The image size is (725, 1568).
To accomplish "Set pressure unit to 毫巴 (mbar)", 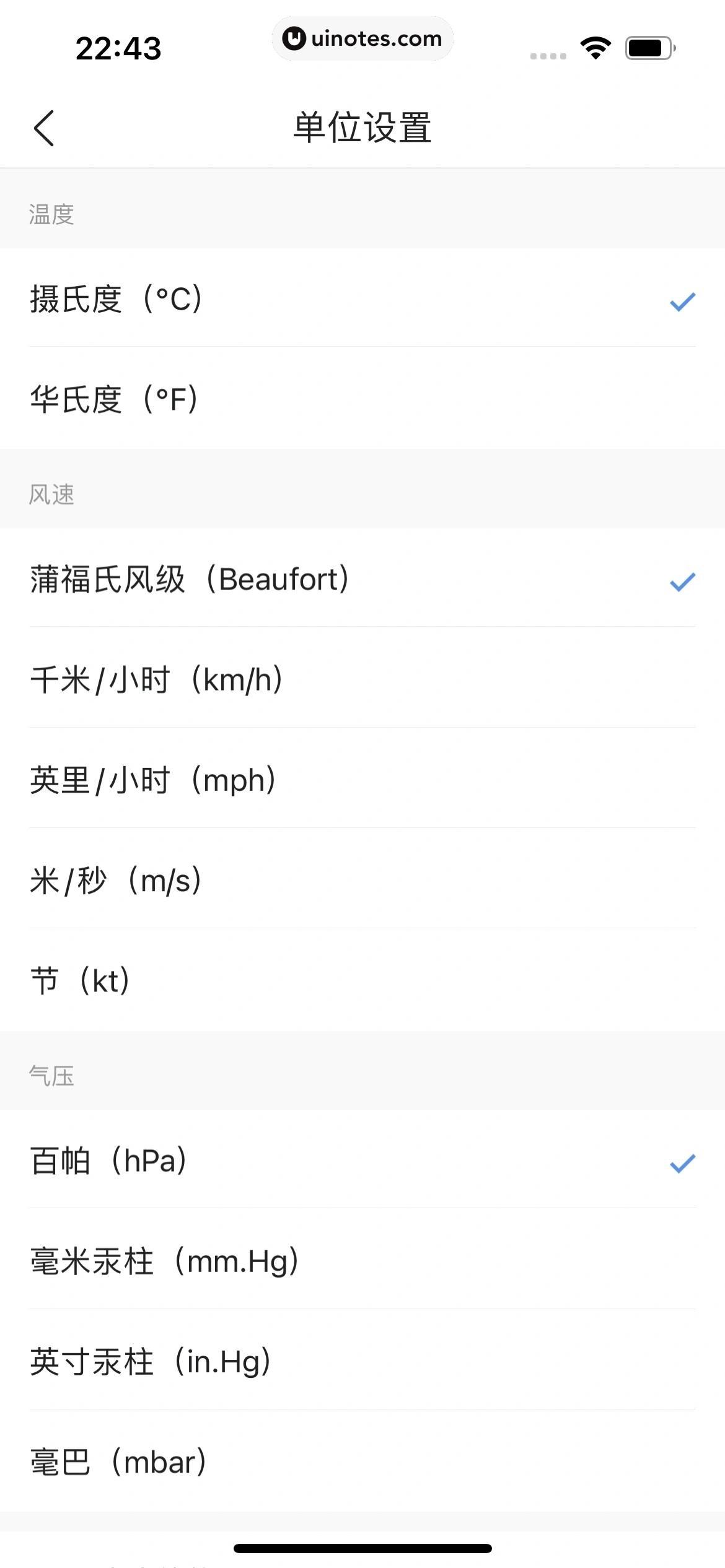I will (362, 1462).
